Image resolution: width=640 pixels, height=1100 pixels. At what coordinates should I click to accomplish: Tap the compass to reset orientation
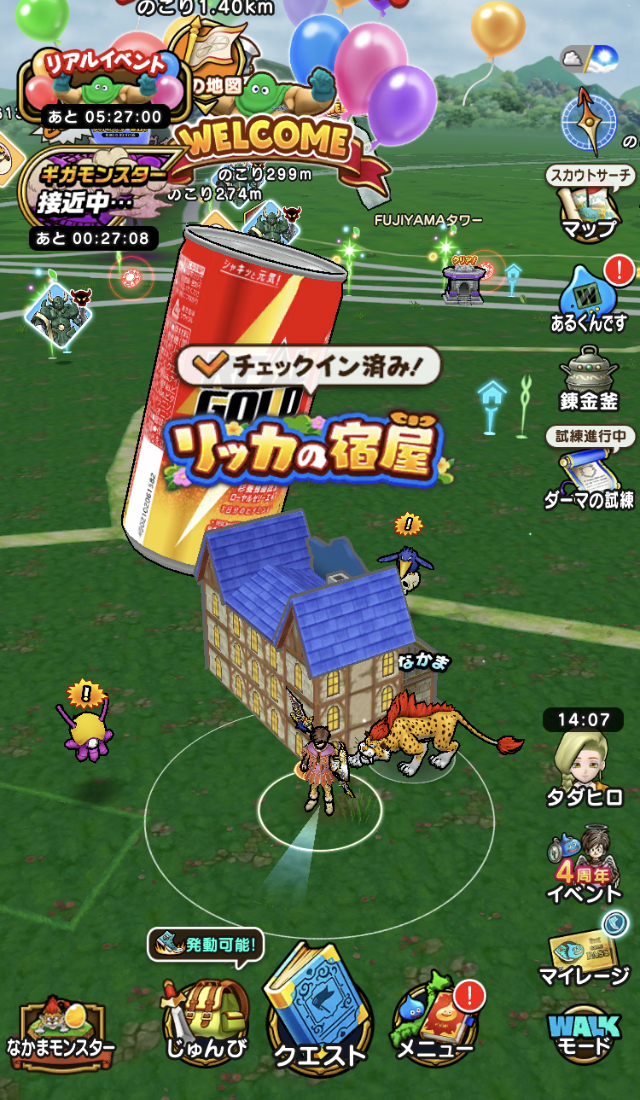(589, 121)
